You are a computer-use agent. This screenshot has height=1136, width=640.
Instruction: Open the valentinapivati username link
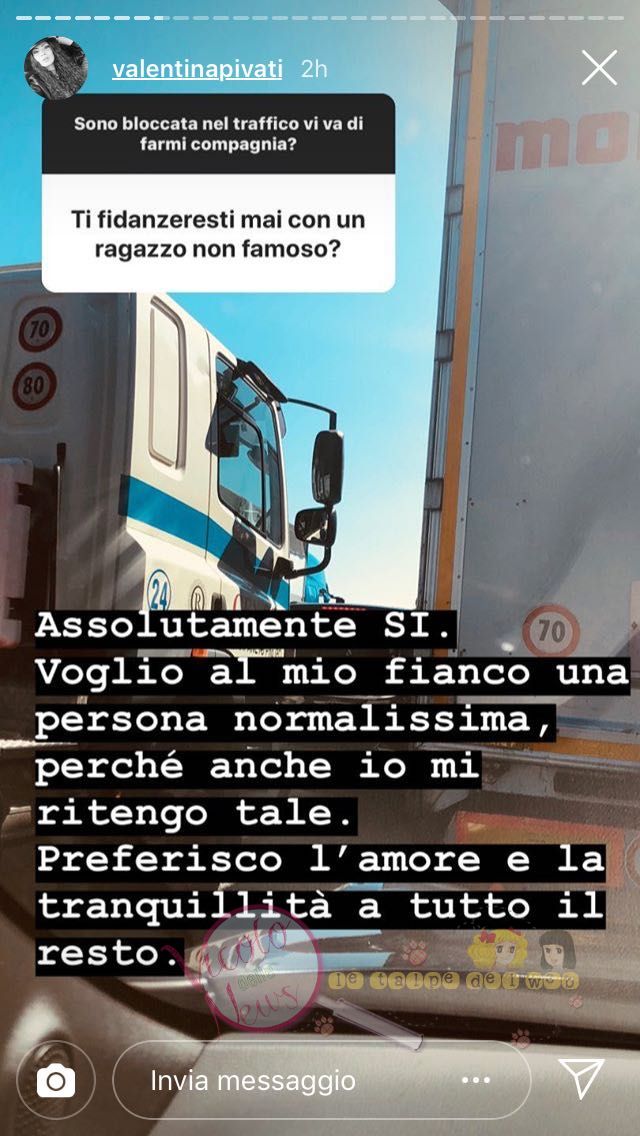(x=197, y=69)
